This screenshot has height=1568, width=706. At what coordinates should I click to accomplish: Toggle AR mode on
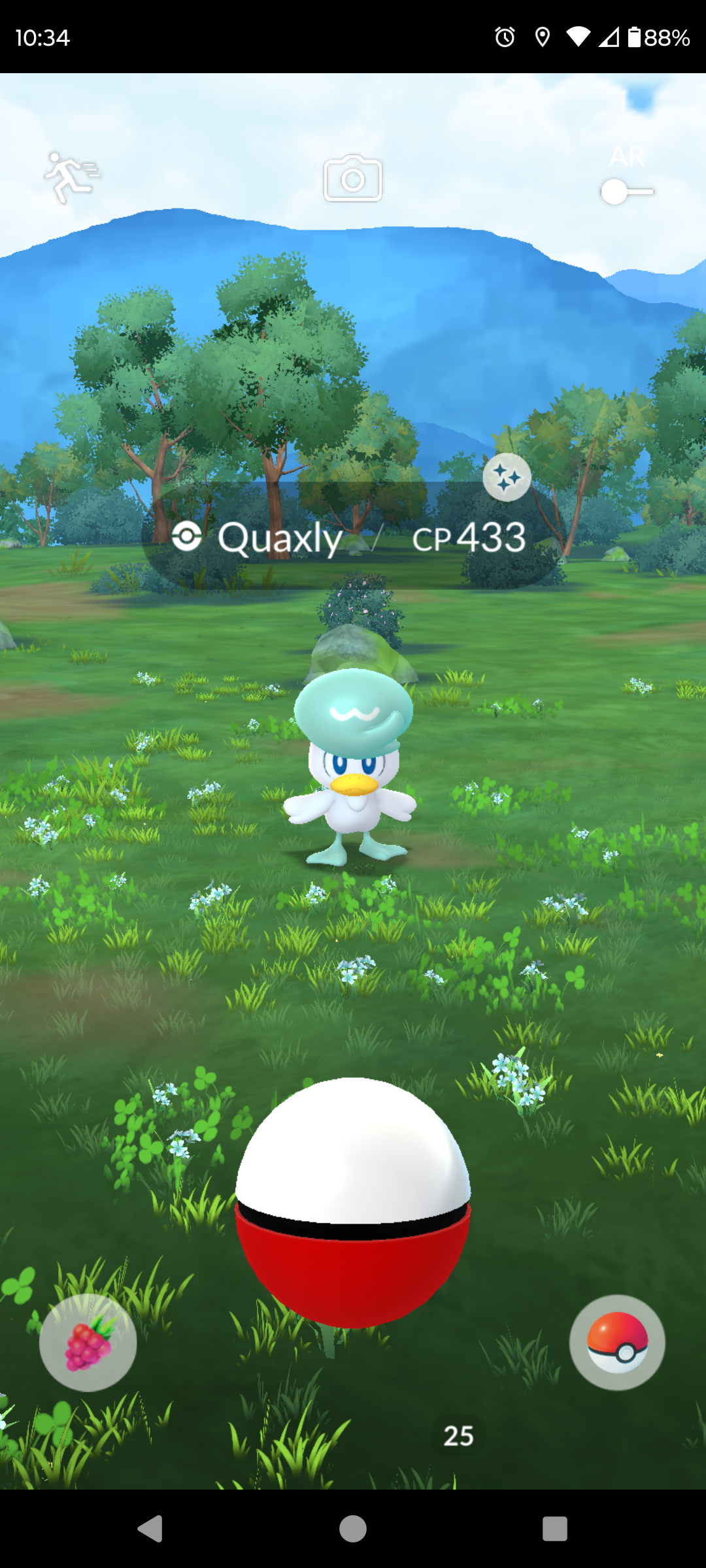pos(626,191)
